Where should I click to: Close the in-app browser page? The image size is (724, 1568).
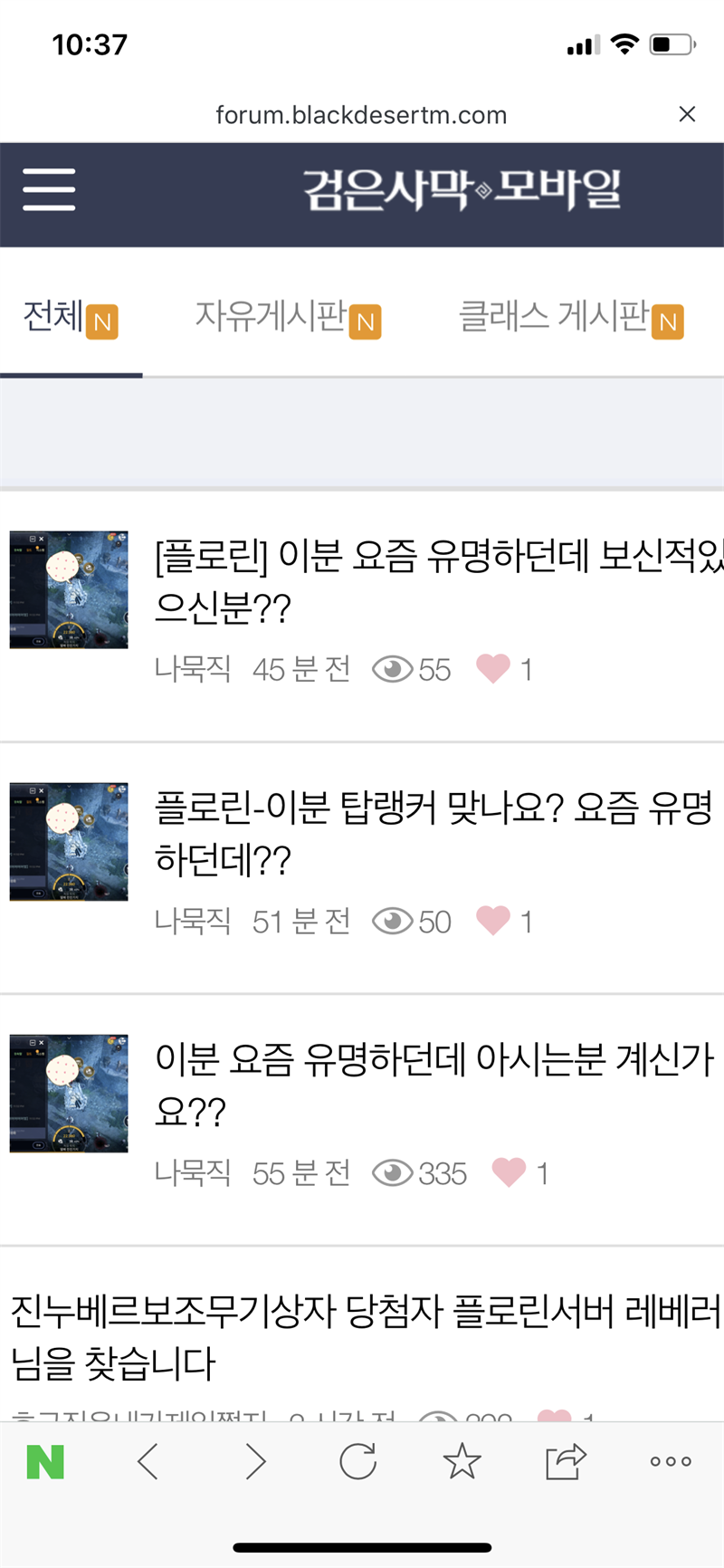(687, 114)
